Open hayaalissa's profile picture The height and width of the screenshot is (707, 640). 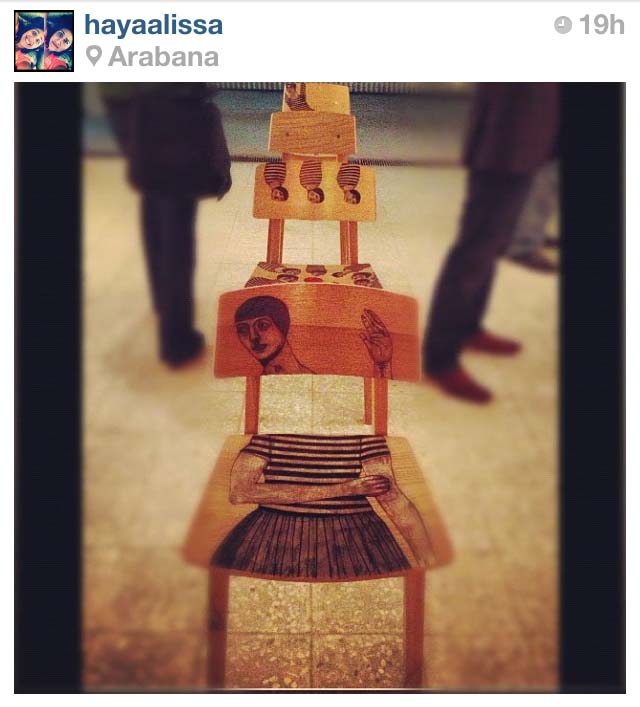point(44,41)
